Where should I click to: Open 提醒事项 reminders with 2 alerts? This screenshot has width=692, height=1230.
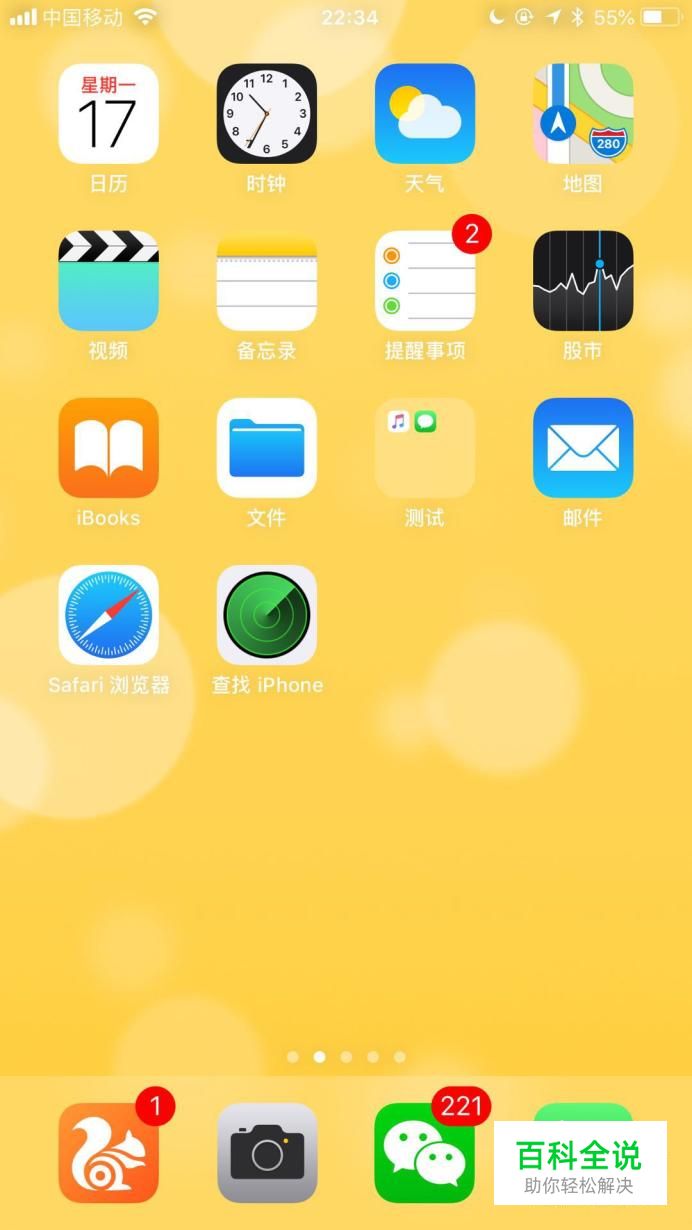(x=424, y=280)
